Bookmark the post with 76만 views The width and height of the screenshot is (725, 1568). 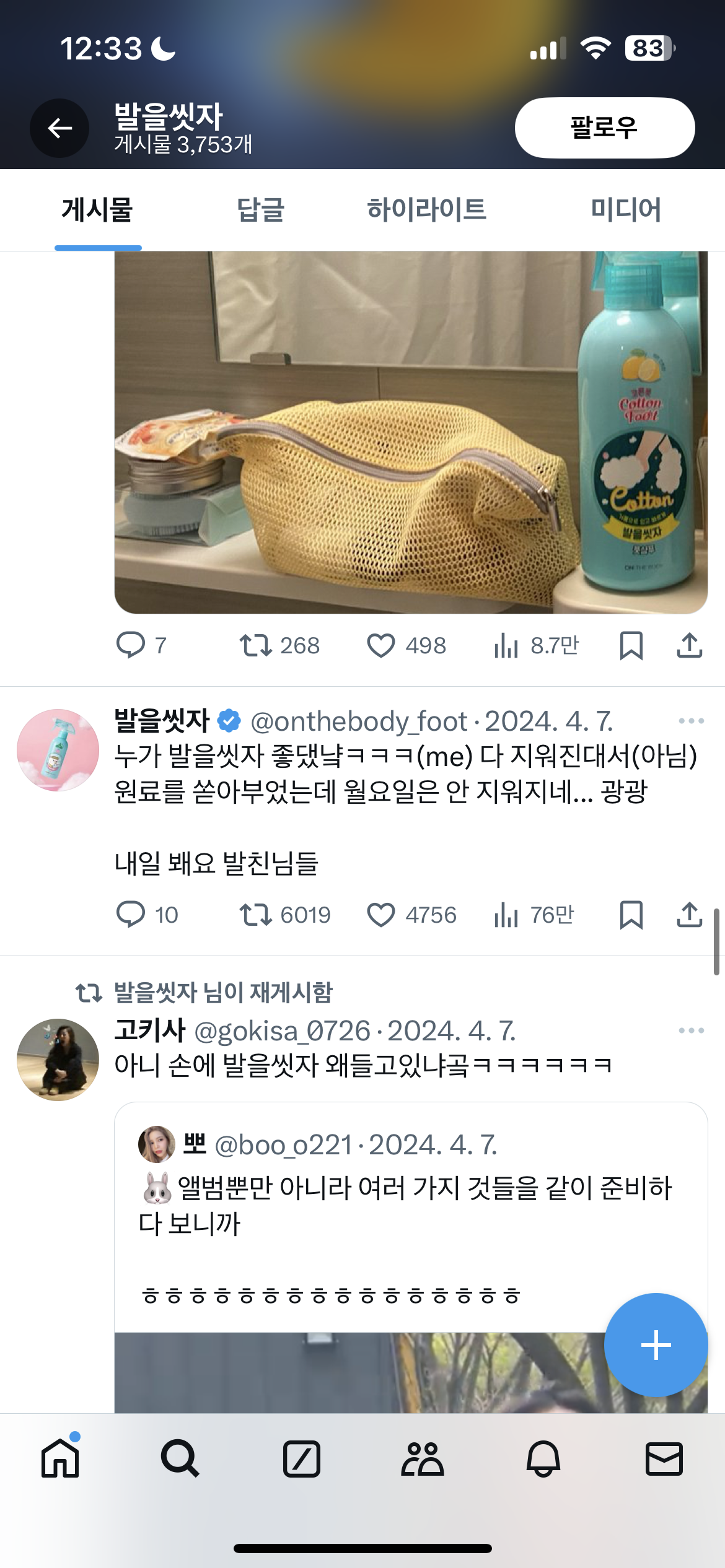click(631, 915)
